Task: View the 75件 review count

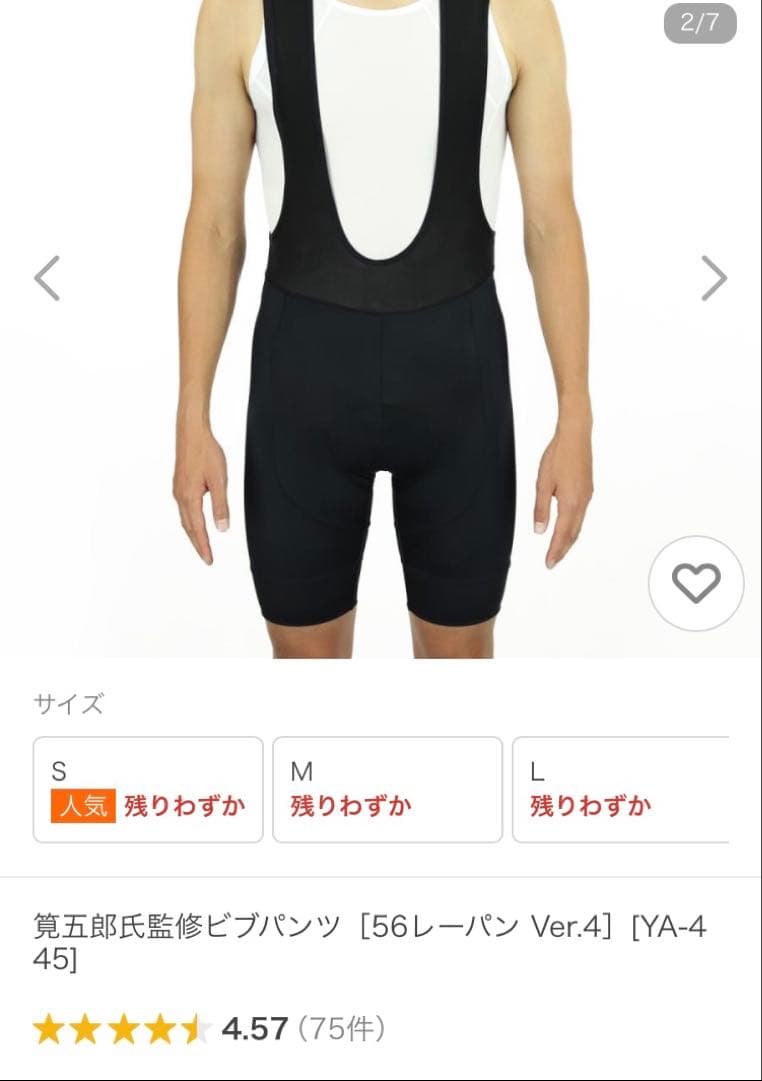Action: (343, 1025)
